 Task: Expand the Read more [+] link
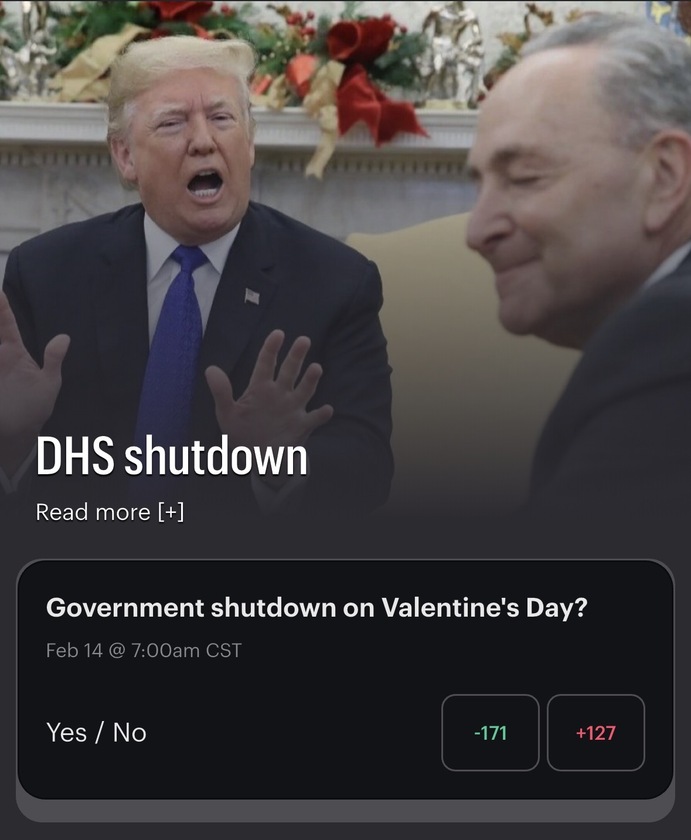coord(110,512)
